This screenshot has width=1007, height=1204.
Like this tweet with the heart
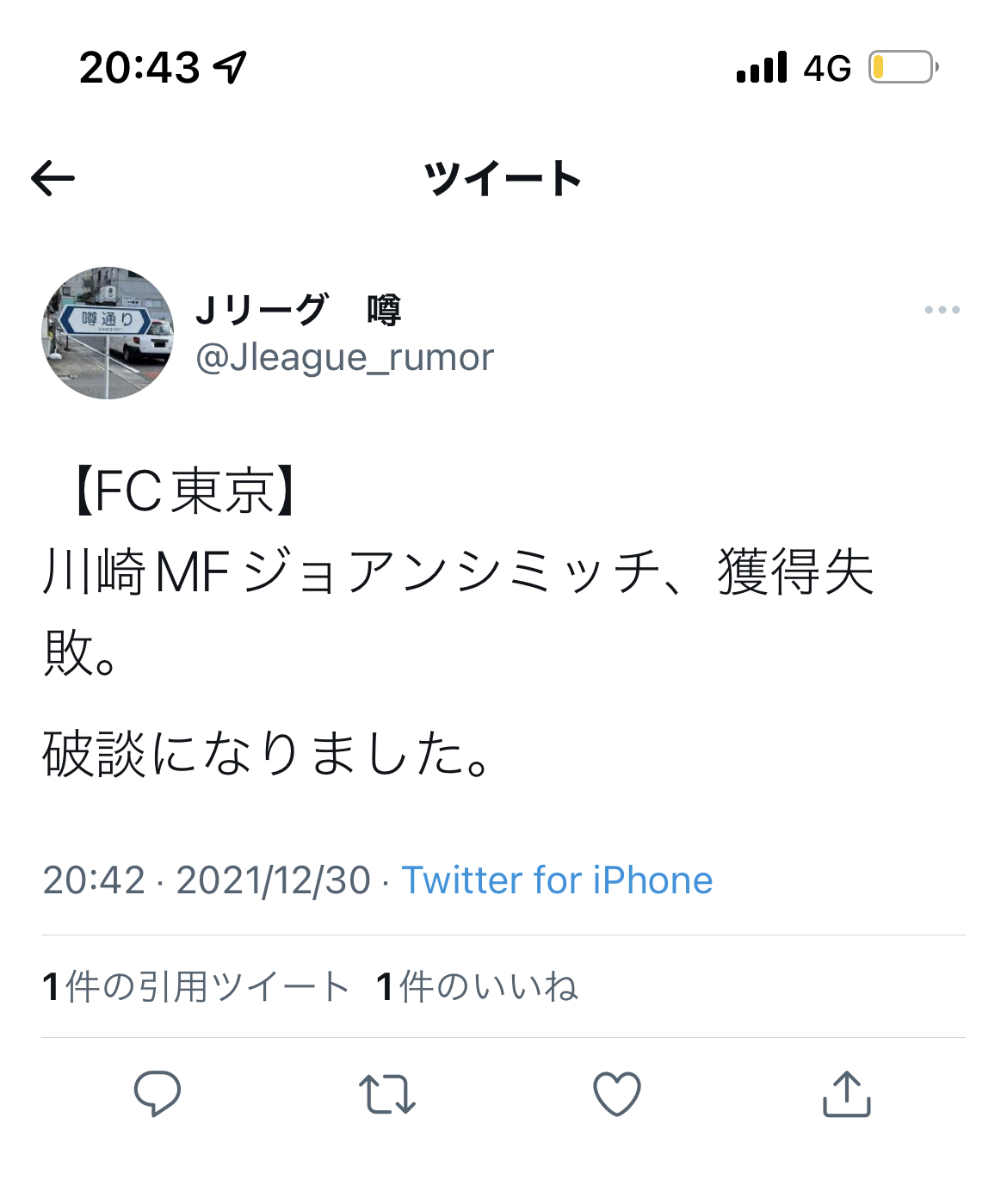tap(617, 1094)
